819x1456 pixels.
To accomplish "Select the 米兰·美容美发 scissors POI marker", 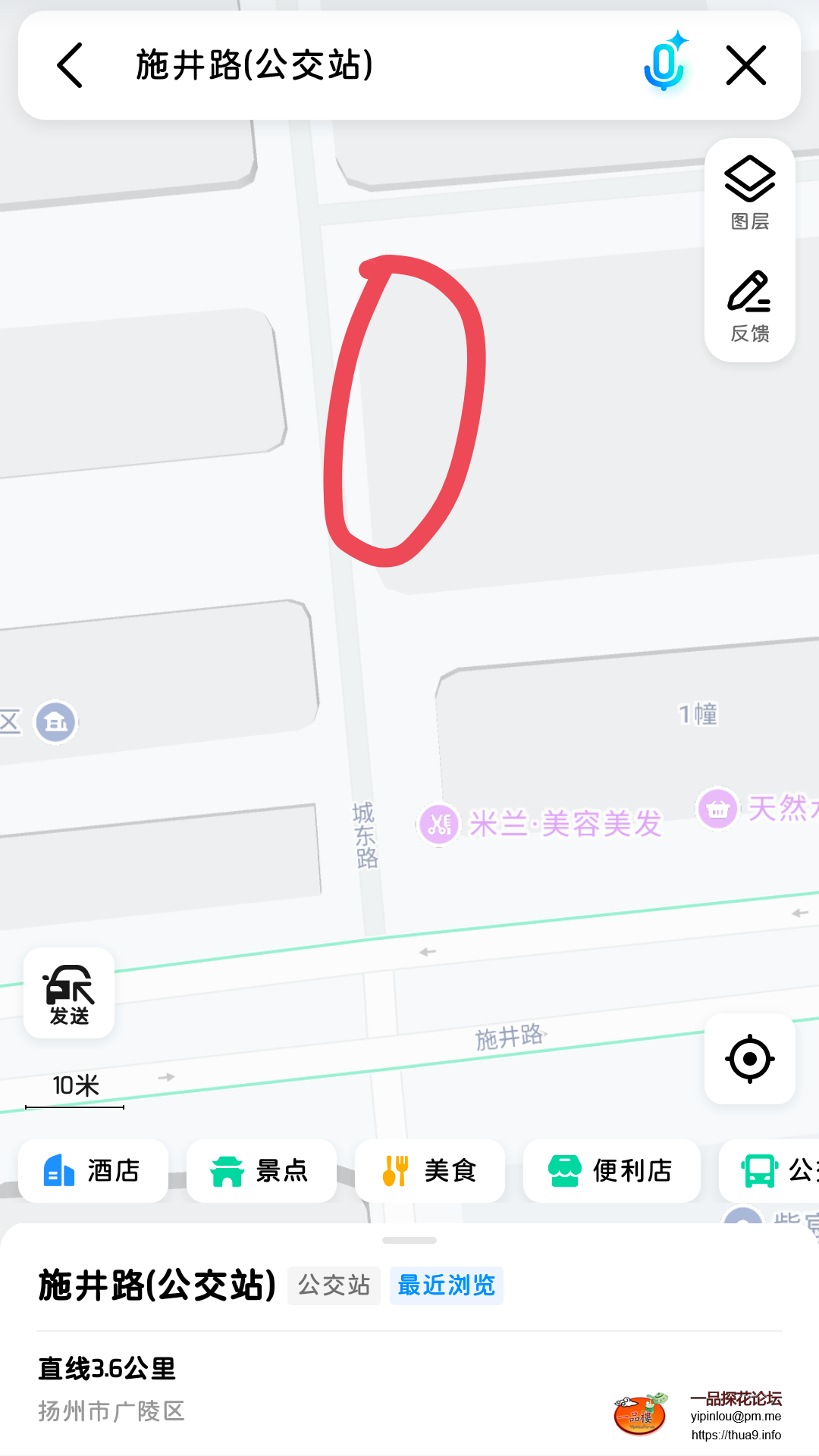I will pyautogui.click(x=438, y=823).
